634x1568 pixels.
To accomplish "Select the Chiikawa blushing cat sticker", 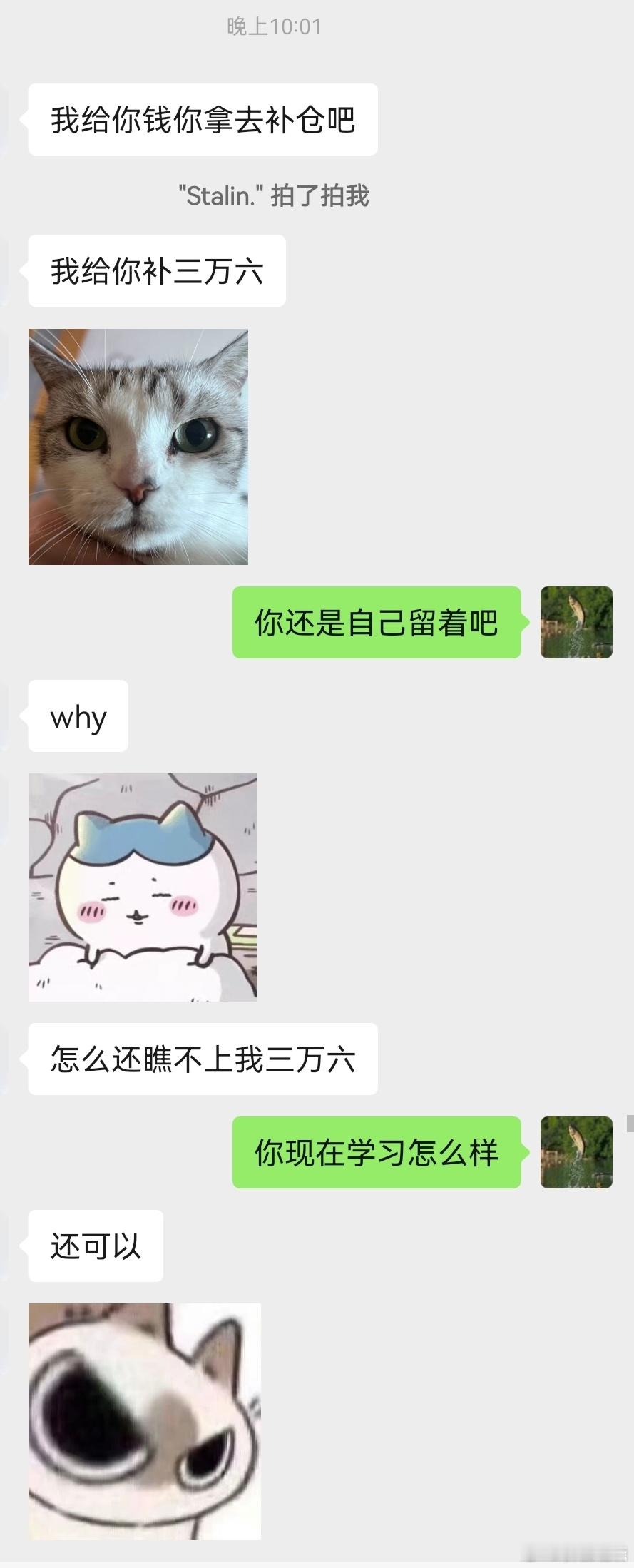I will click(141, 888).
